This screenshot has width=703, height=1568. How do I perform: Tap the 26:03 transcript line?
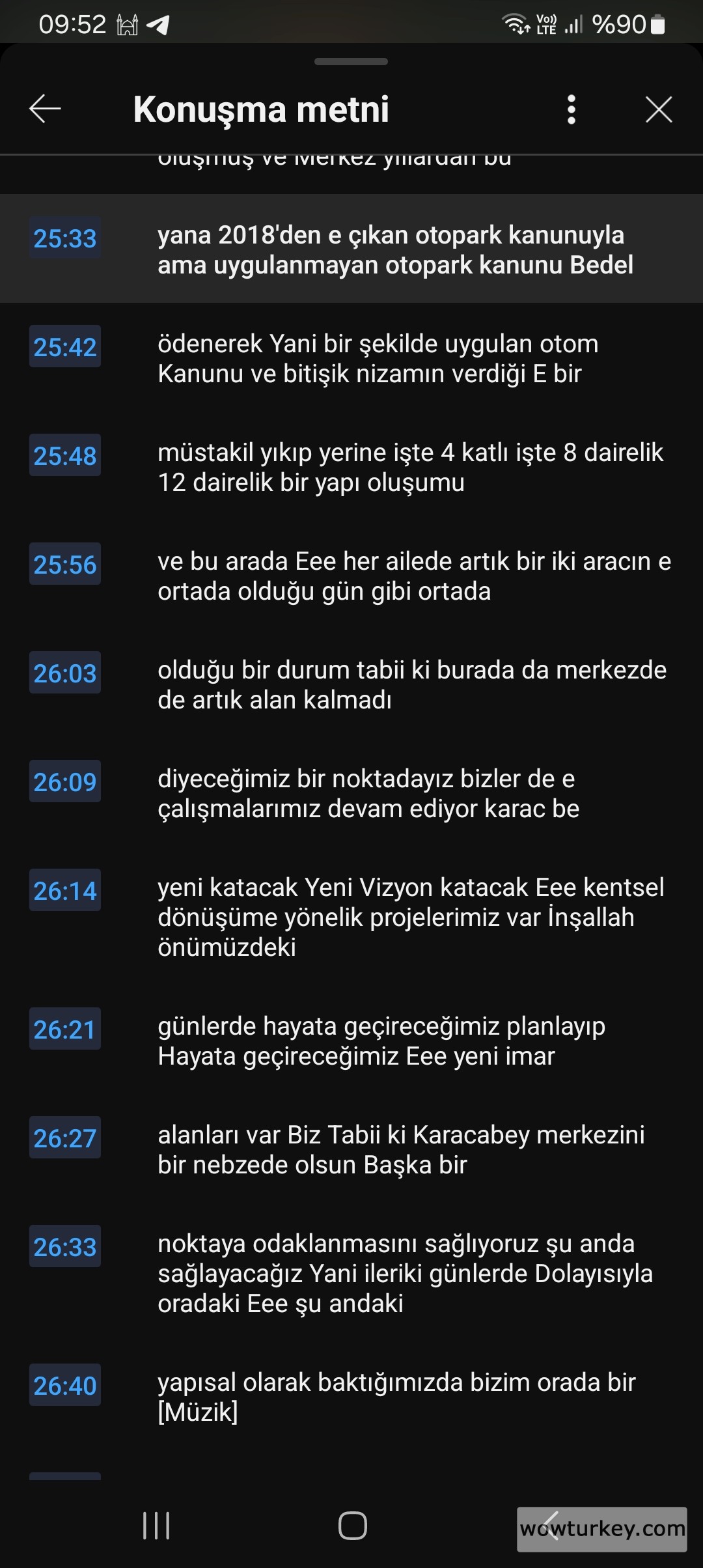pyautogui.click(x=351, y=684)
